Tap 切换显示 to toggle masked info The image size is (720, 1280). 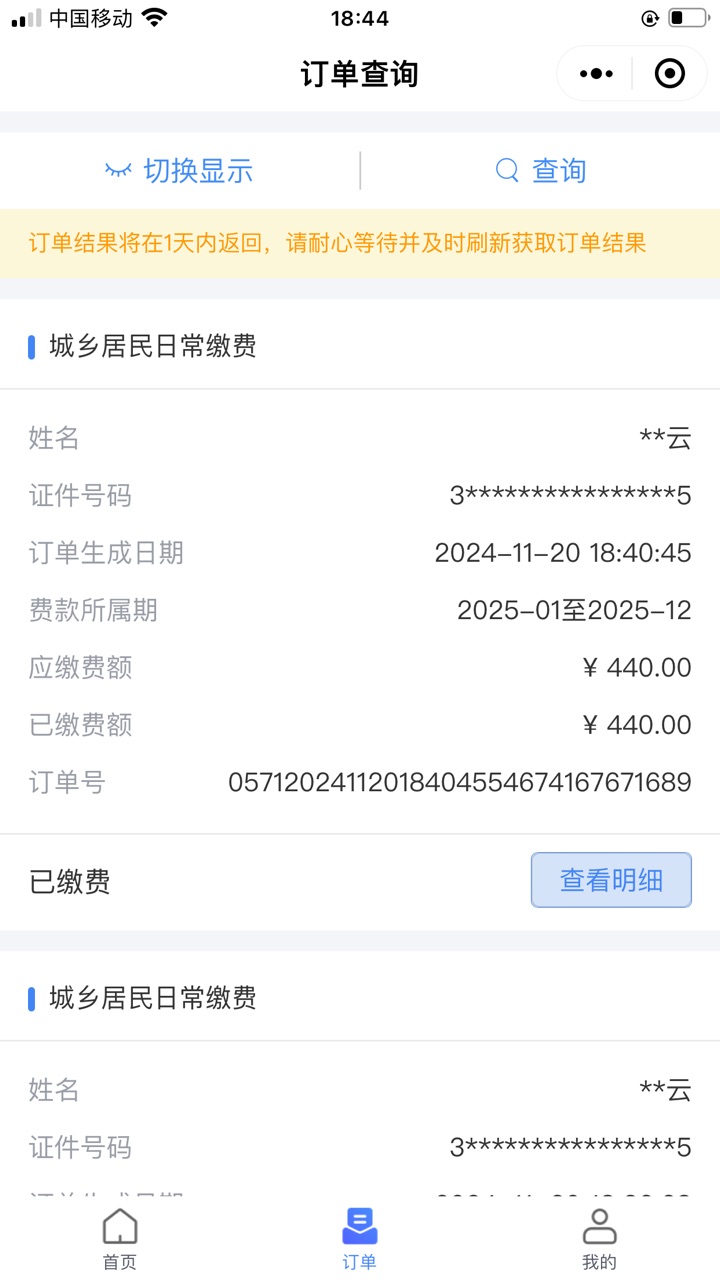click(x=179, y=170)
